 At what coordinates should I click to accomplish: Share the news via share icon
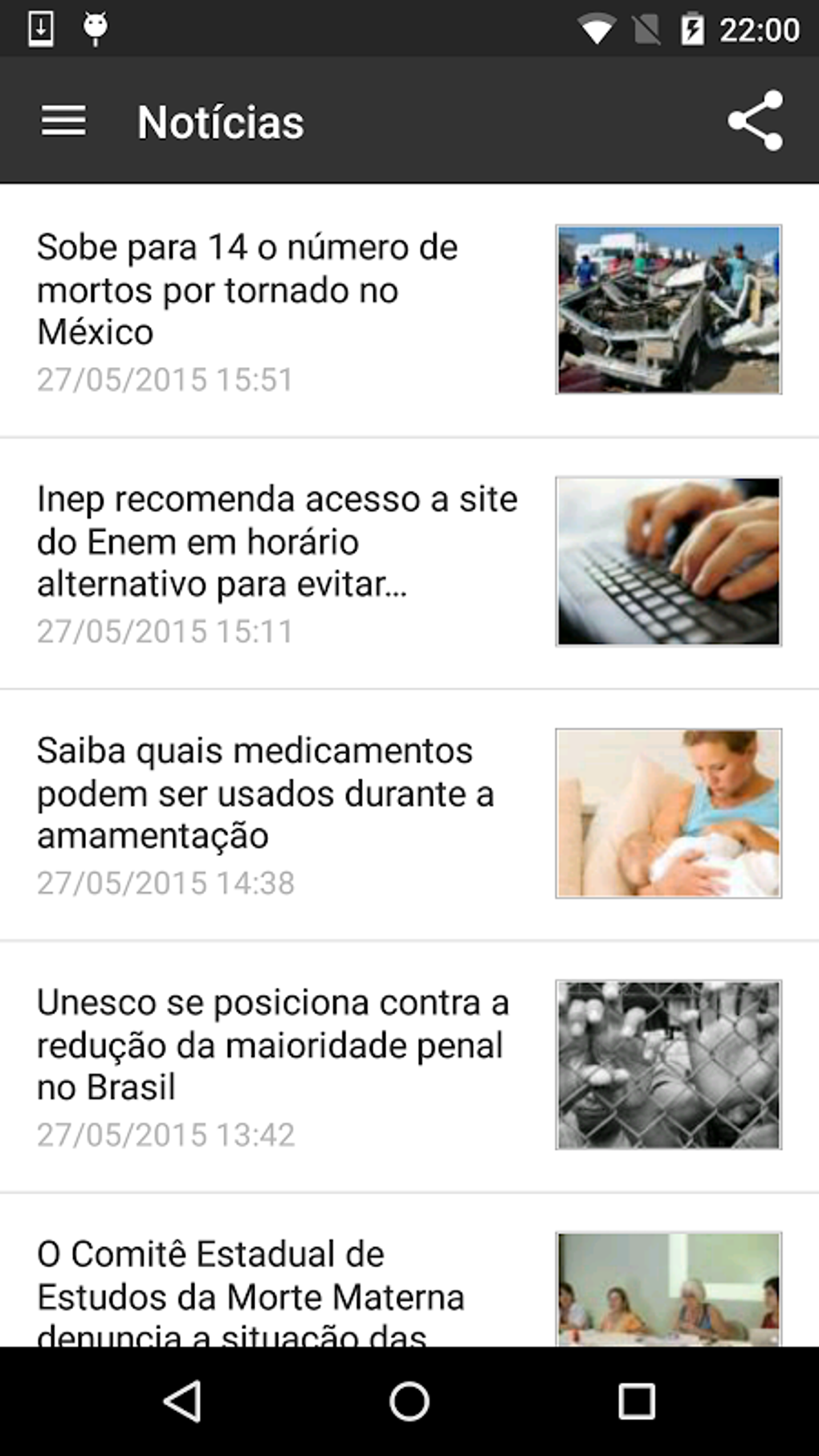(x=755, y=121)
